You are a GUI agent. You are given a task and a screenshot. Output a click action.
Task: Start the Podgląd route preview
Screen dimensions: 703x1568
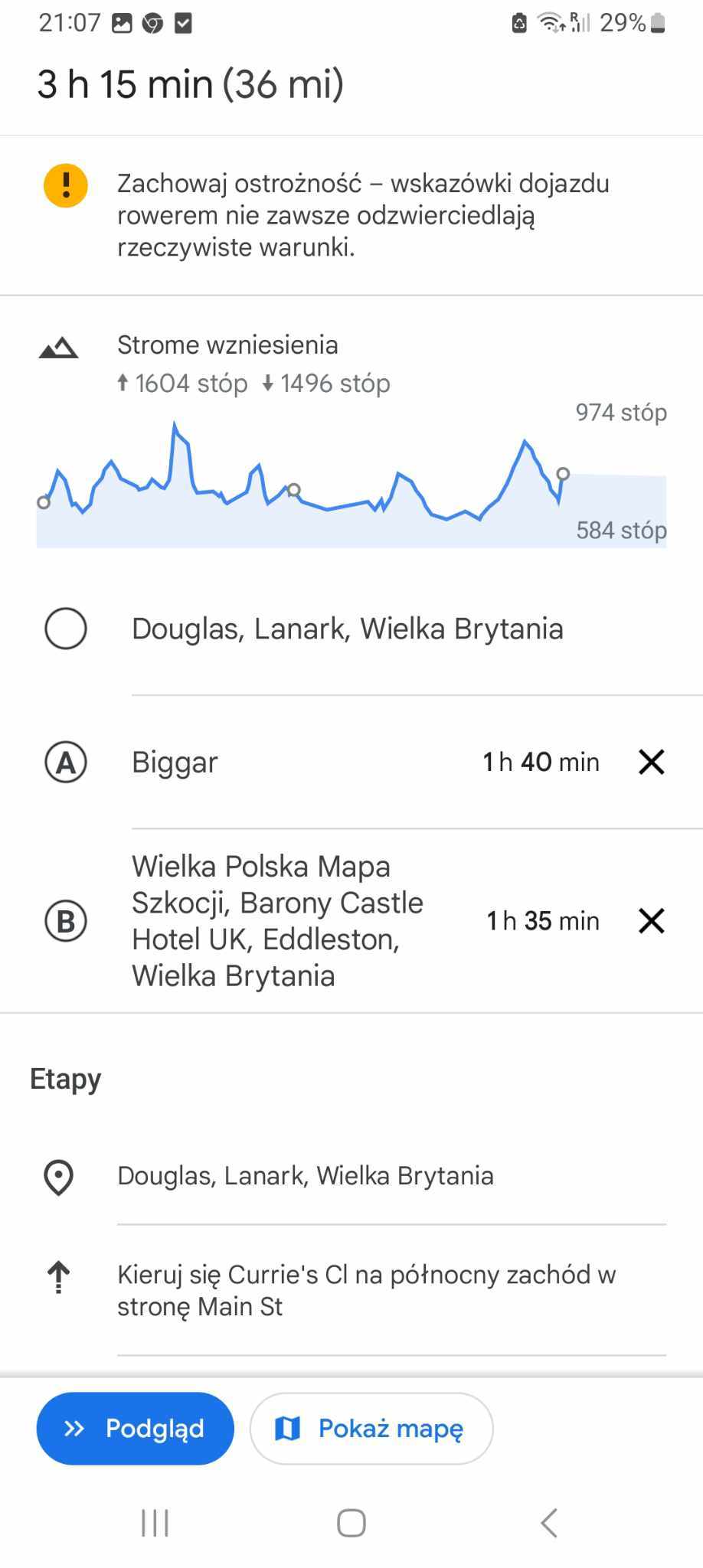pos(135,1428)
